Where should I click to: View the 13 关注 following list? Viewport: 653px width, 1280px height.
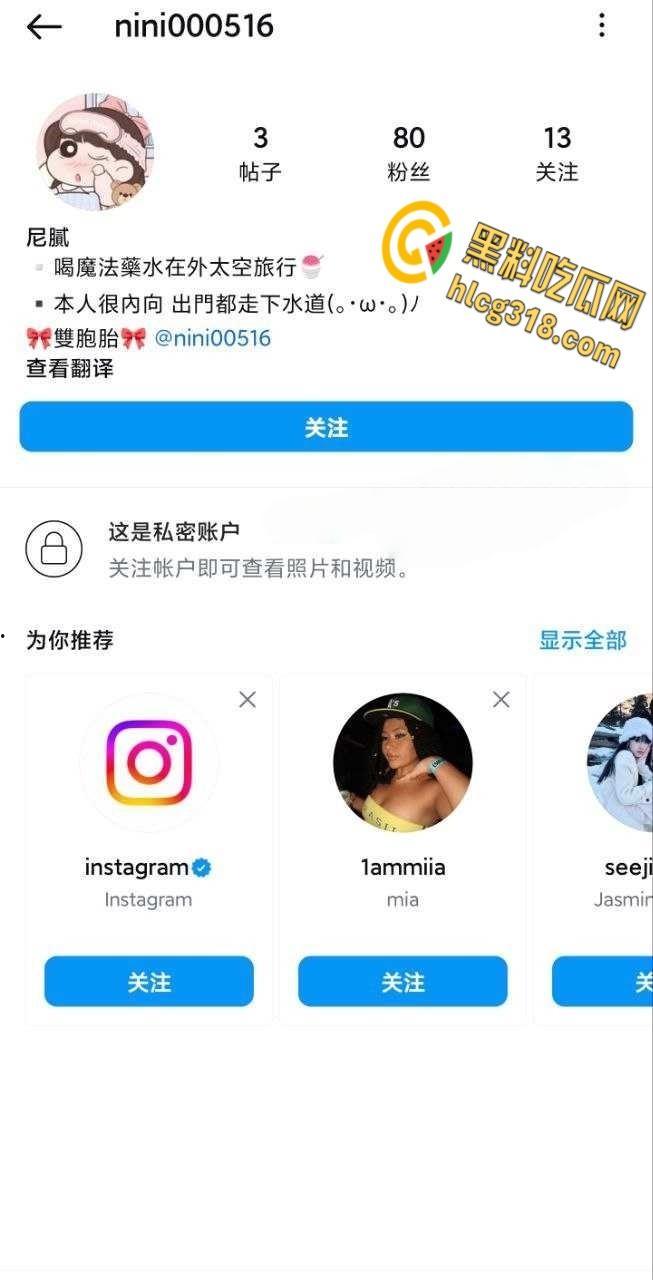pyautogui.click(x=557, y=153)
